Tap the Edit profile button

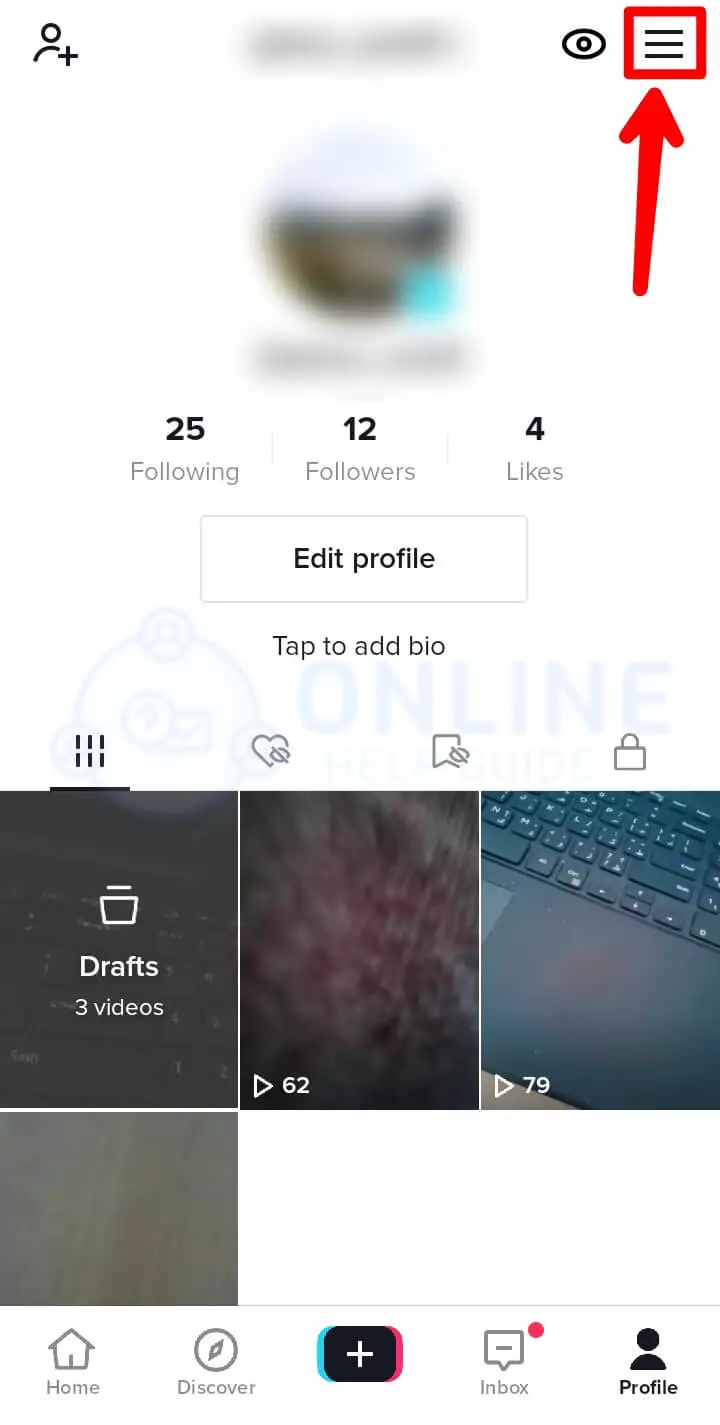364,558
